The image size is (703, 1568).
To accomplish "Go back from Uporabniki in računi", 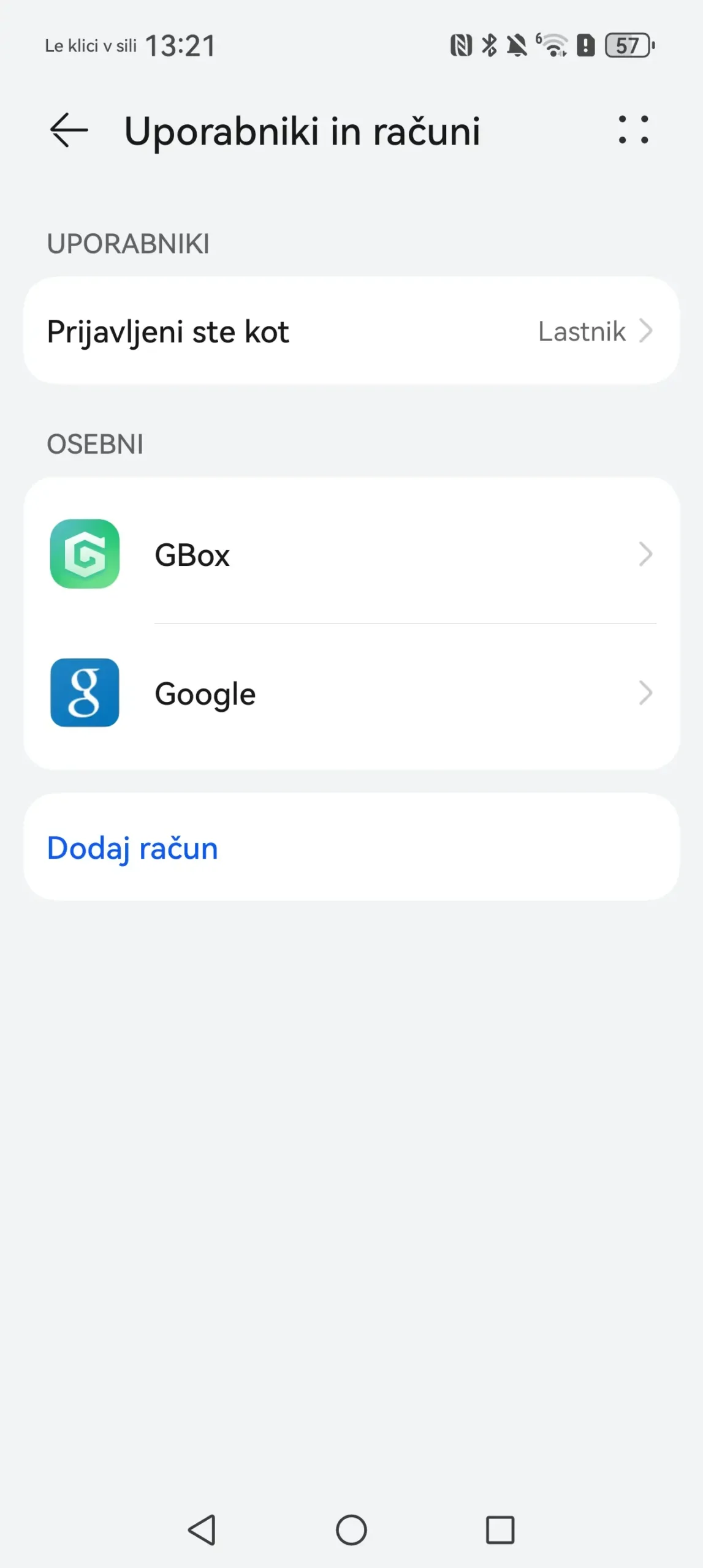I will (69, 130).
